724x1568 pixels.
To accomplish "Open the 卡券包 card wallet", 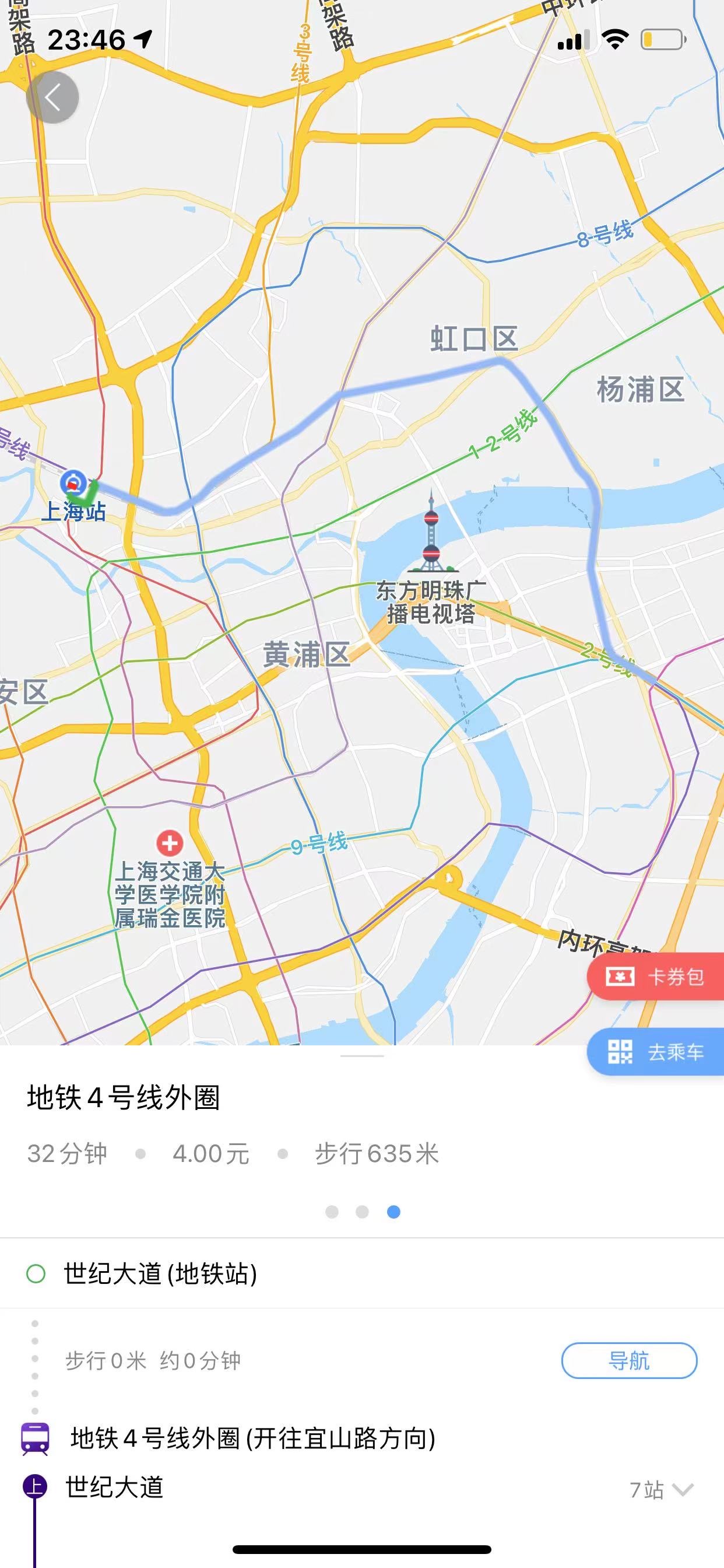I will [x=656, y=977].
